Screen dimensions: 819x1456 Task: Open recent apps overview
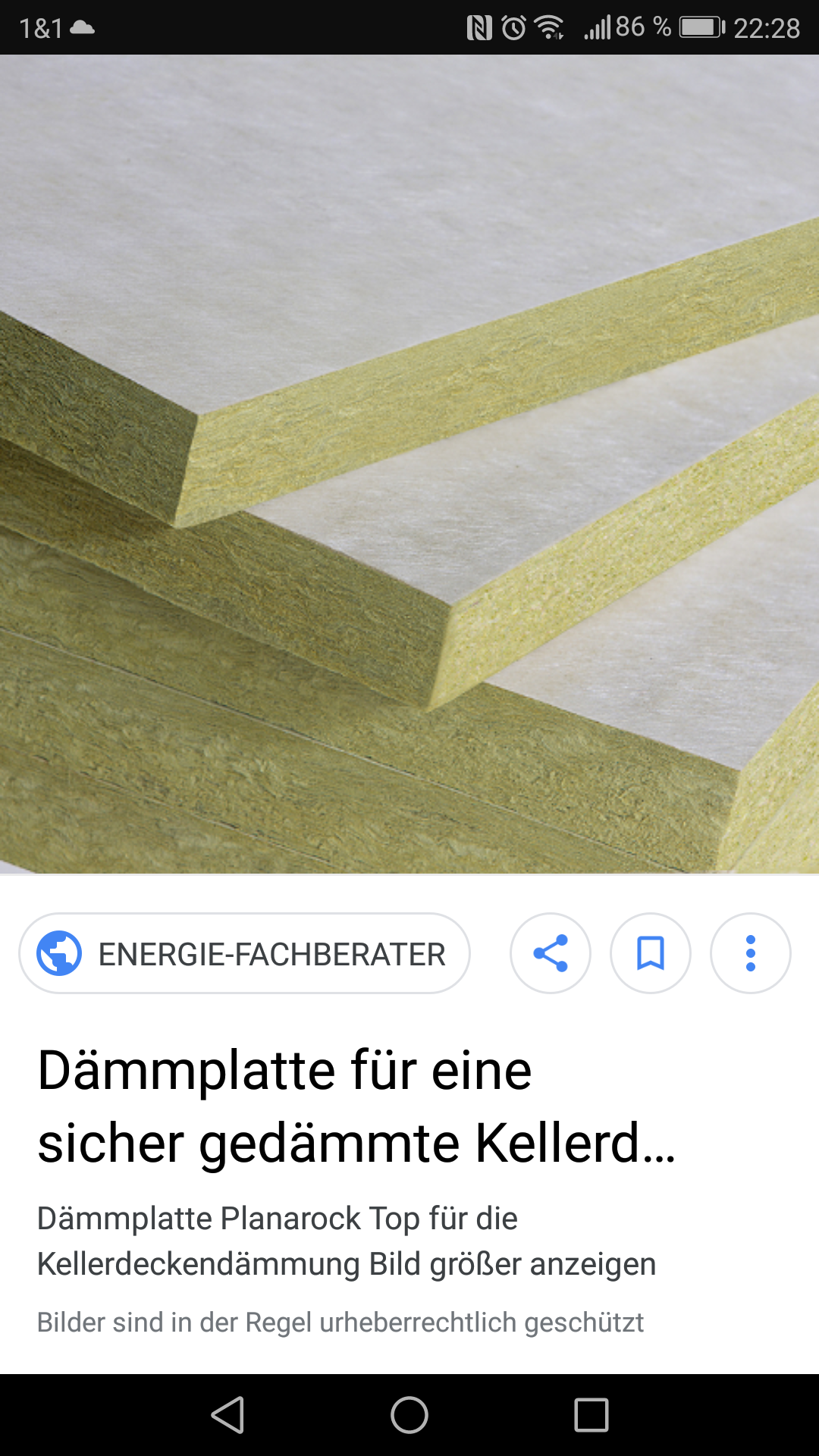click(591, 1415)
